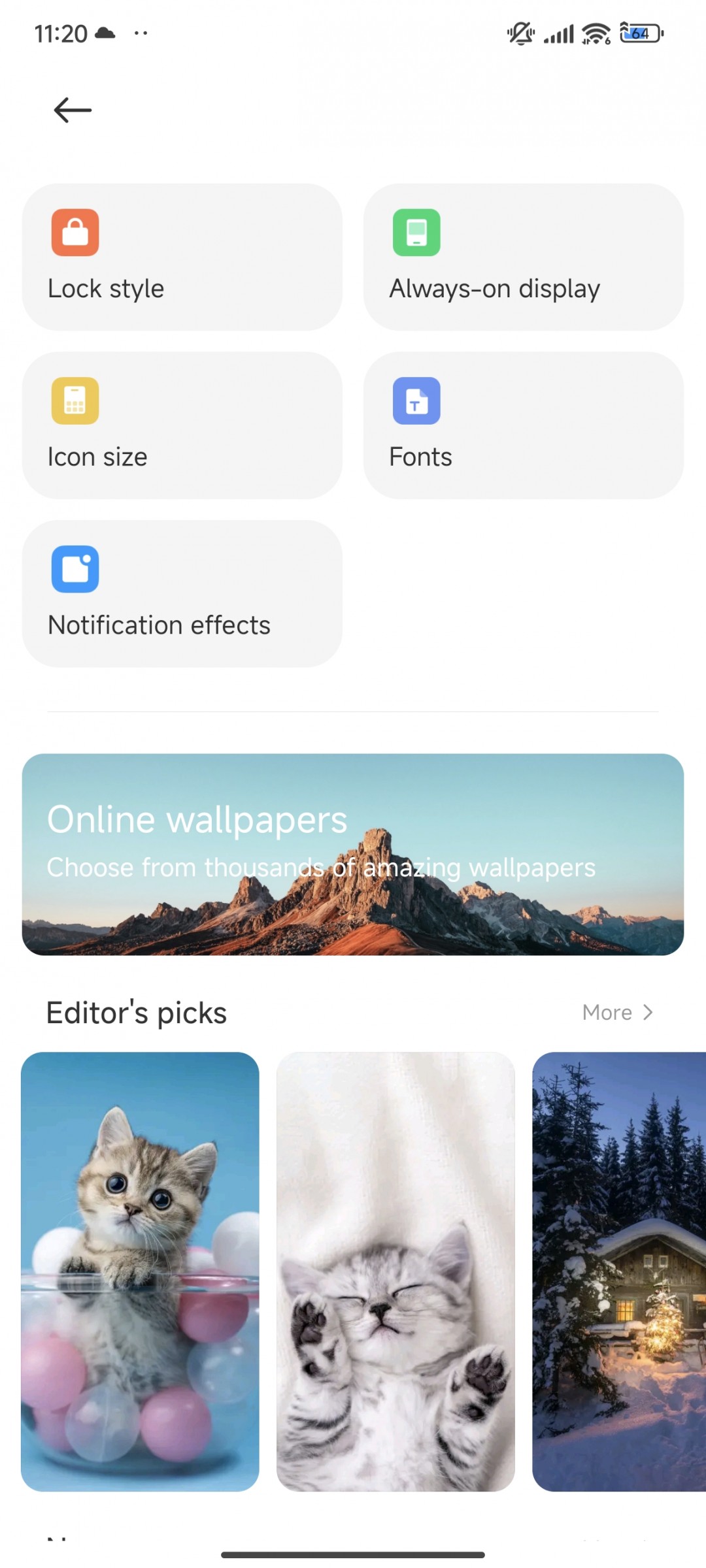
Task: Open the Online wallpapers banner
Action: (353, 855)
